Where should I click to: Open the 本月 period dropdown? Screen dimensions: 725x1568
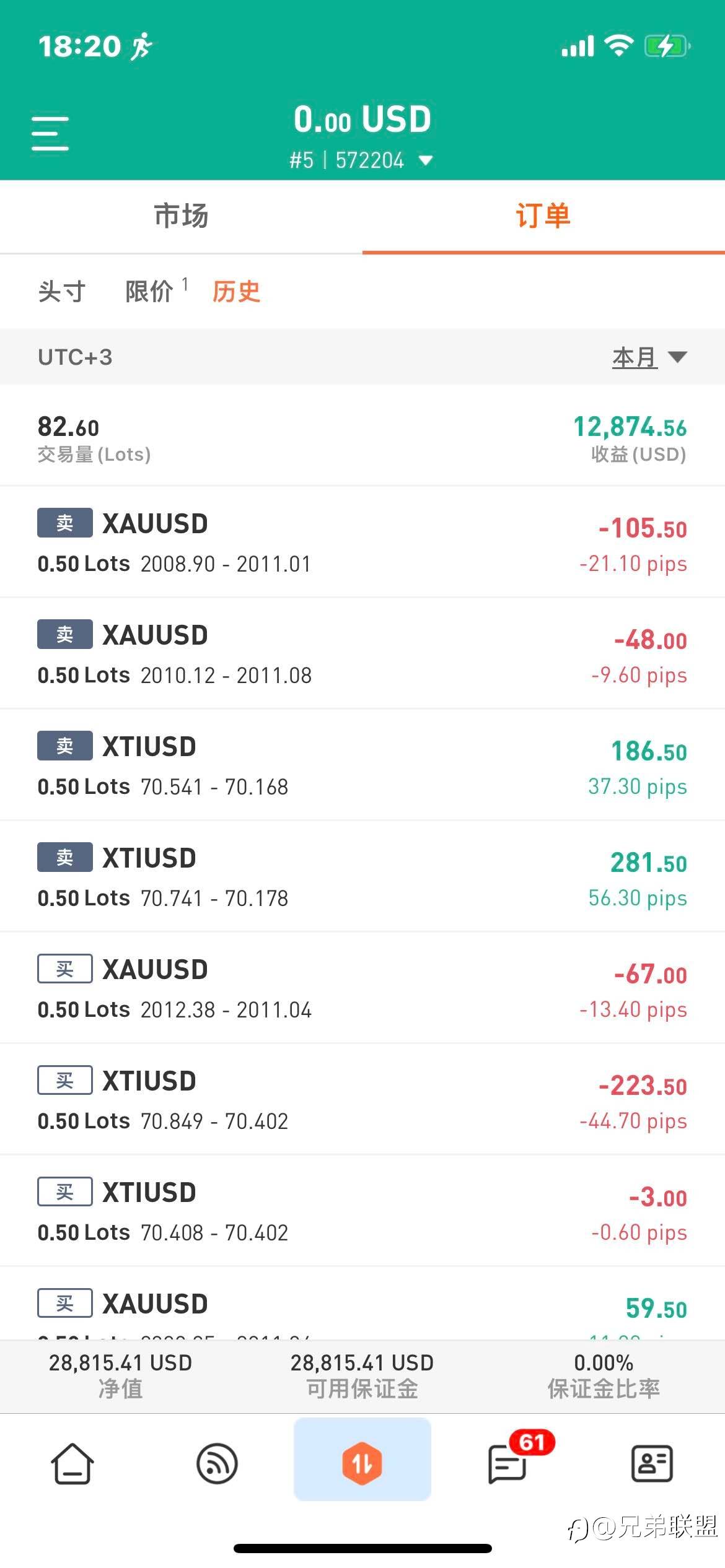tap(648, 357)
